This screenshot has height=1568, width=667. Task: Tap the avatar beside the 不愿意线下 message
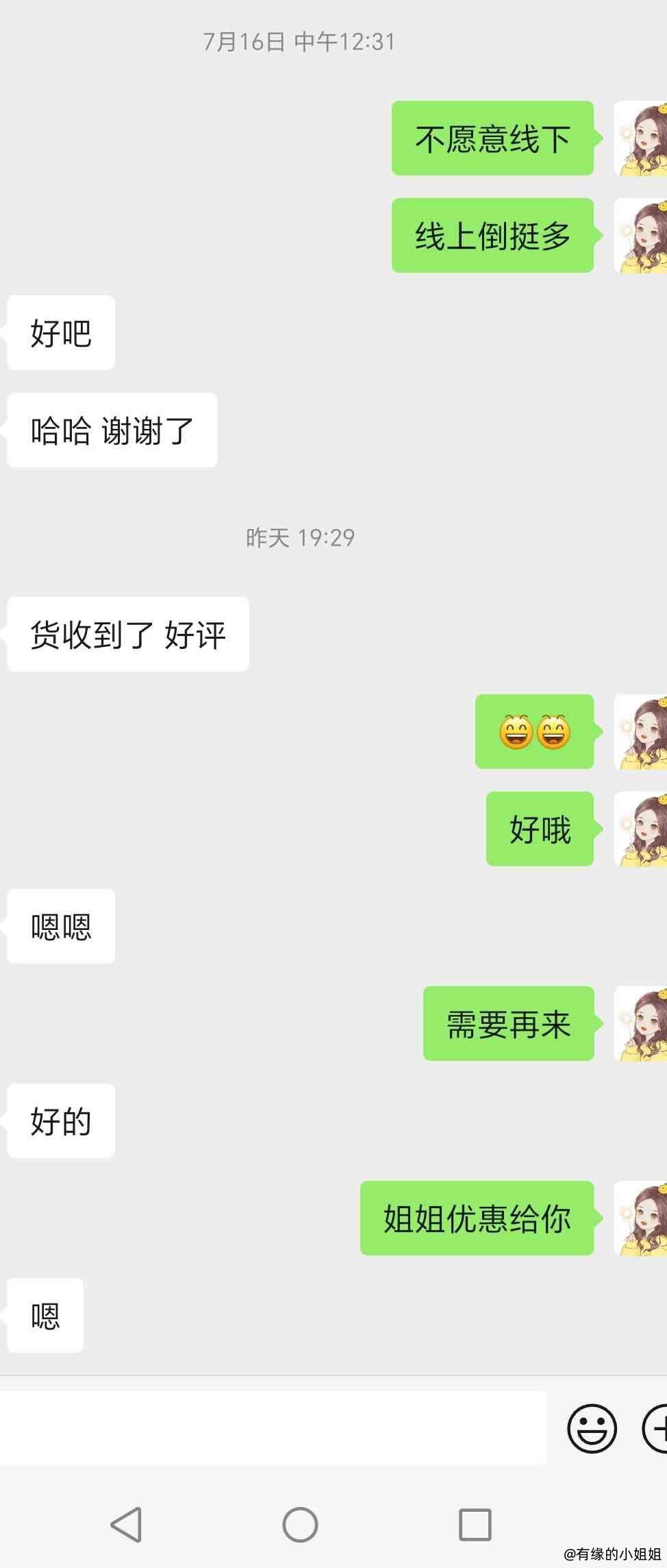(641, 138)
